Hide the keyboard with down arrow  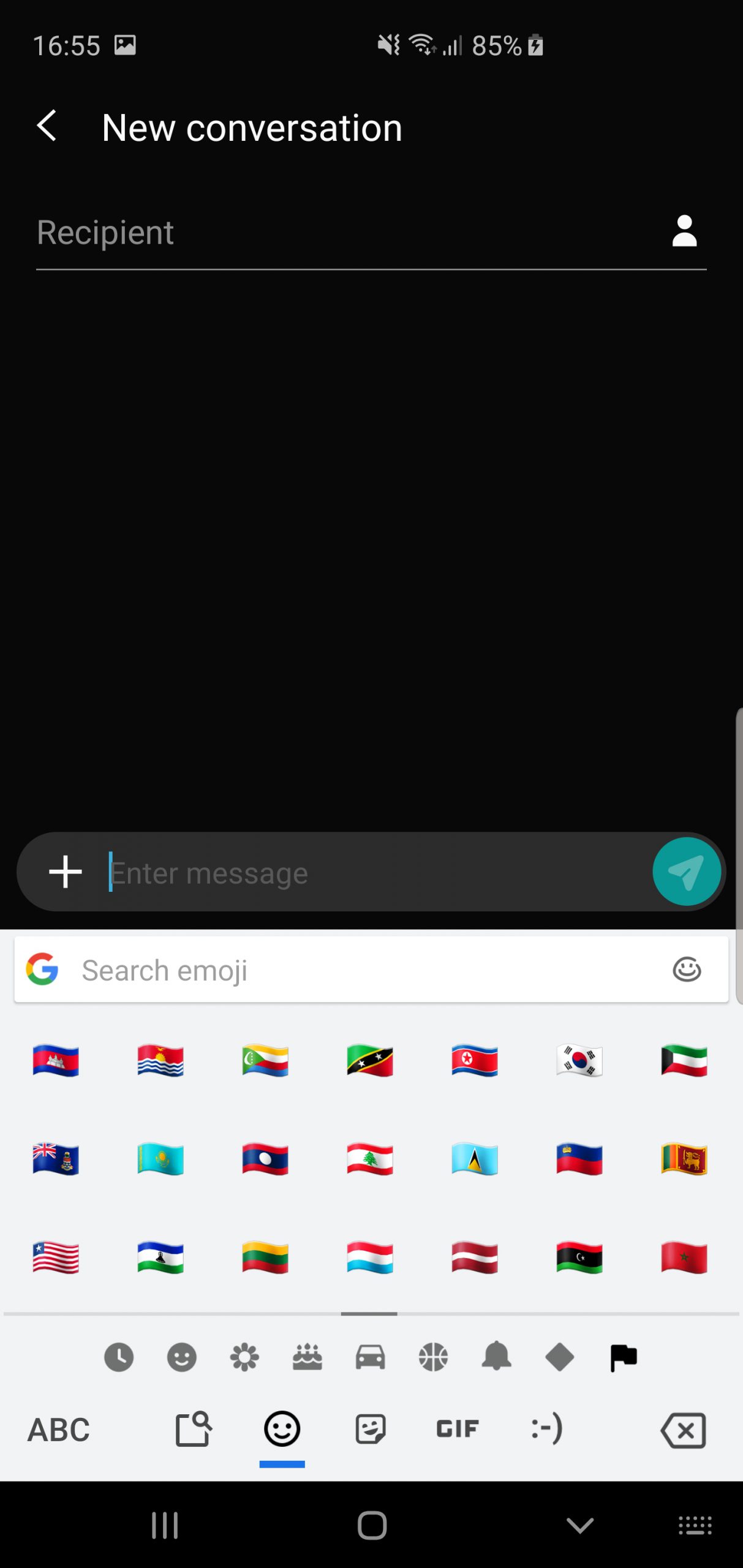pos(579,1525)
